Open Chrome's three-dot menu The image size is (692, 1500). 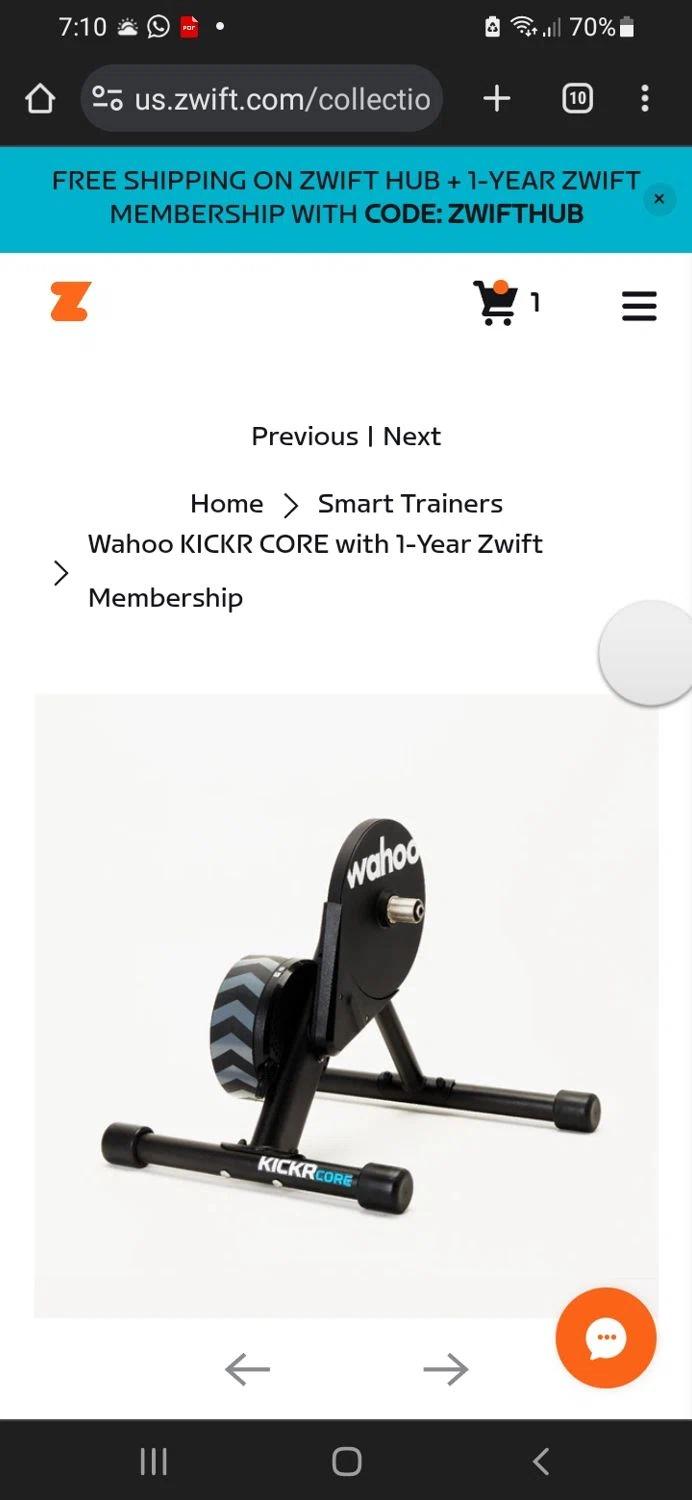point(645,98)
